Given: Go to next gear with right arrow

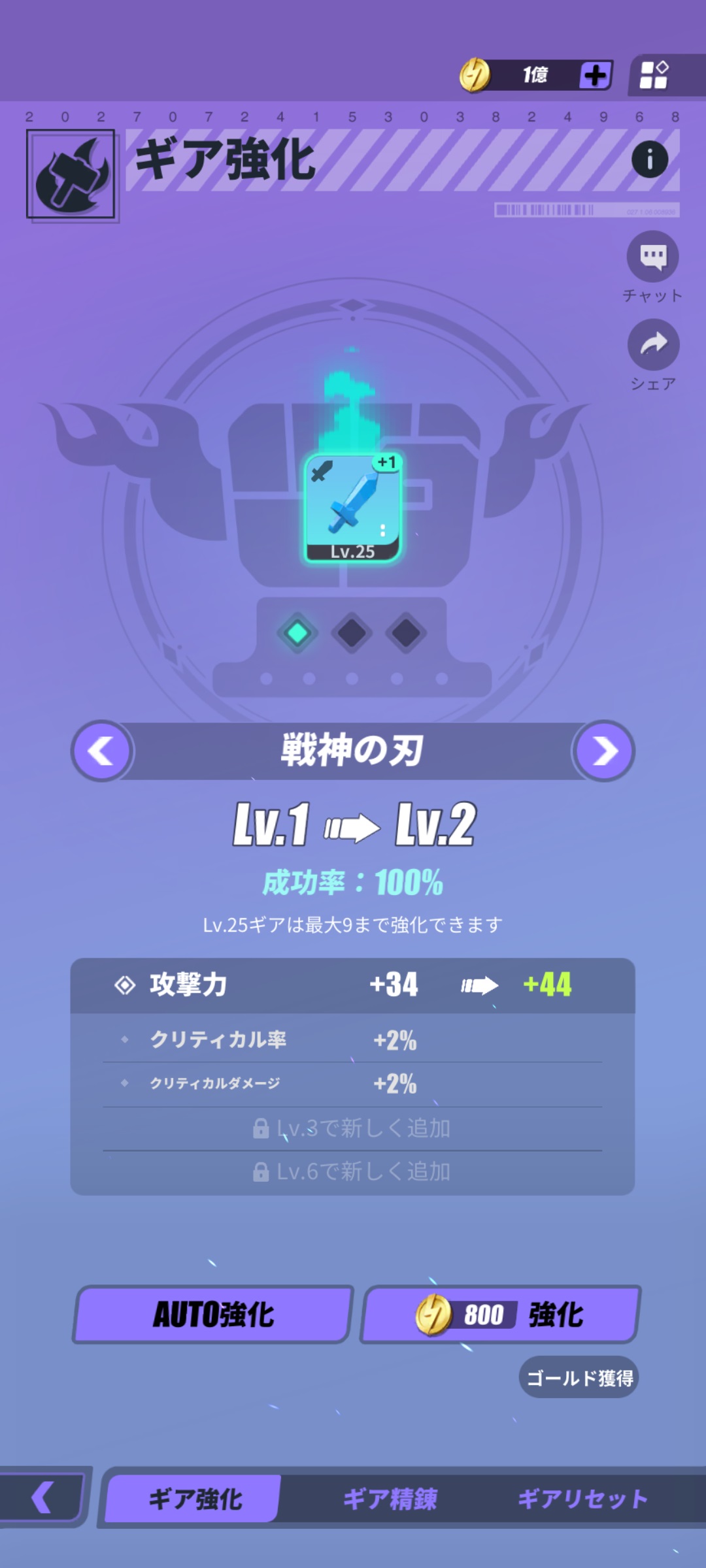Looking at the screenshot, I should pos(604,751).
